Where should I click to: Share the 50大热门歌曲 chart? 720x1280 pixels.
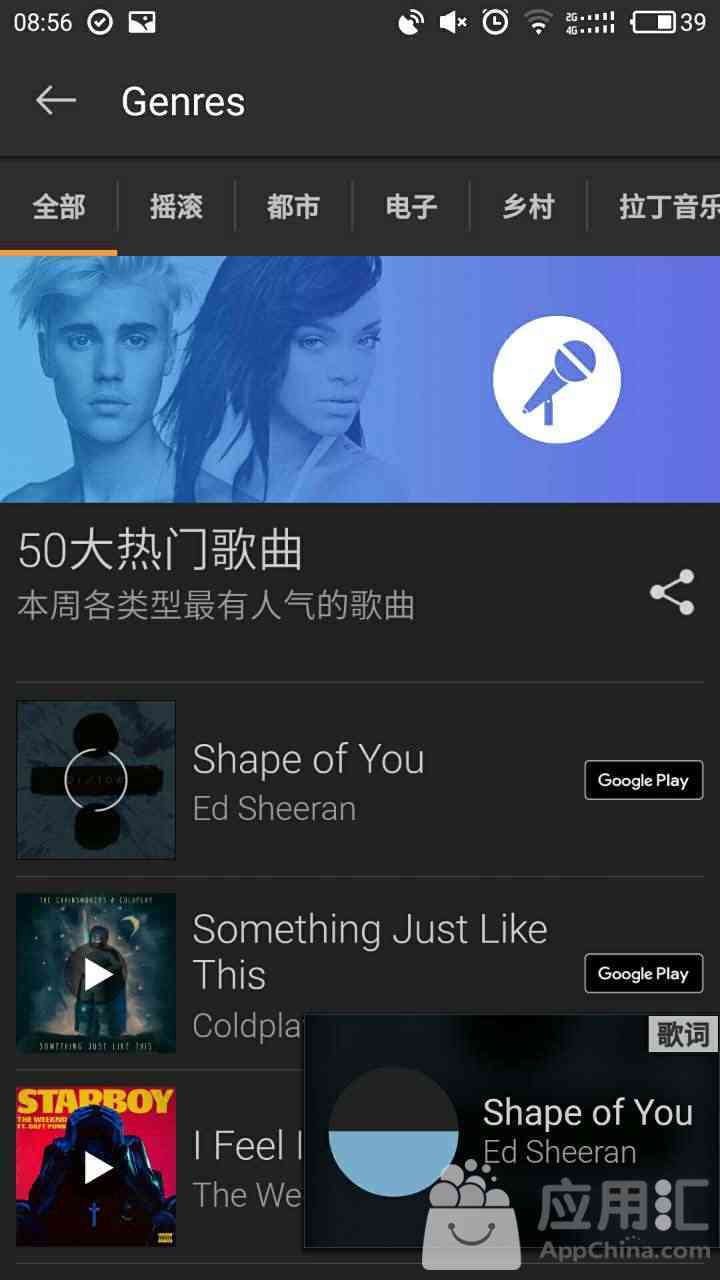(x=672, y=592)
